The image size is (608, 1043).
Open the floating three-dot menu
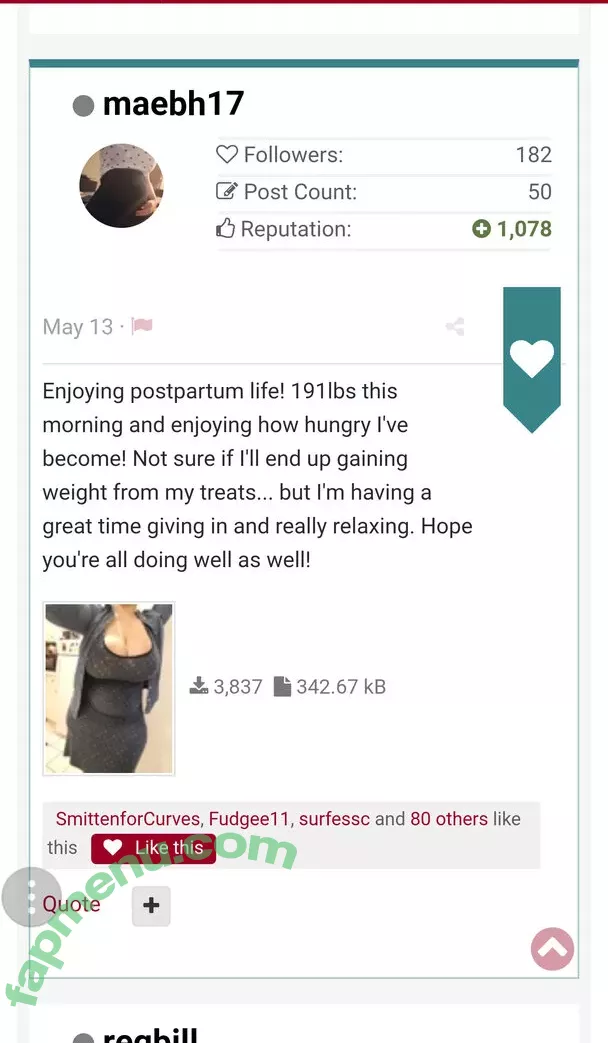click(x=31, y=896)
